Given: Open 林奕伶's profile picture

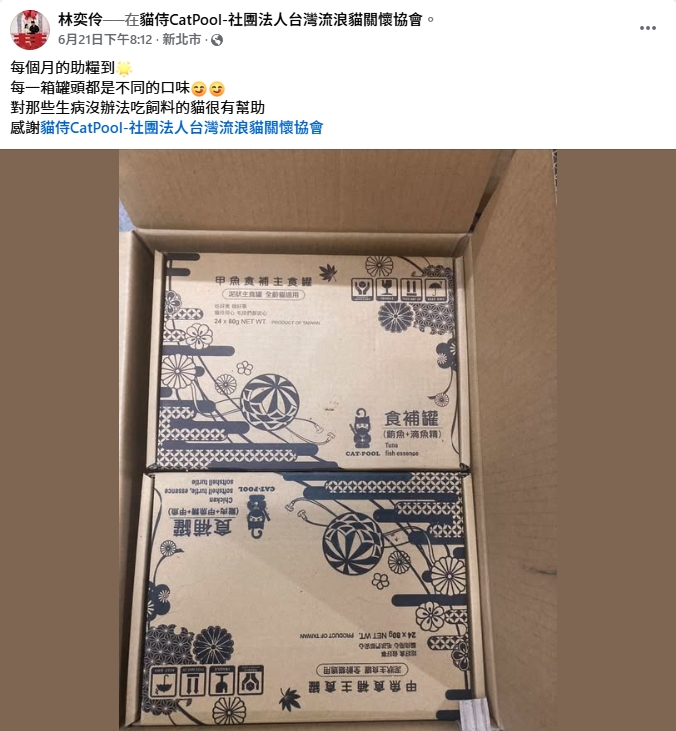Looking at the screenshot, I should (29, 30).
